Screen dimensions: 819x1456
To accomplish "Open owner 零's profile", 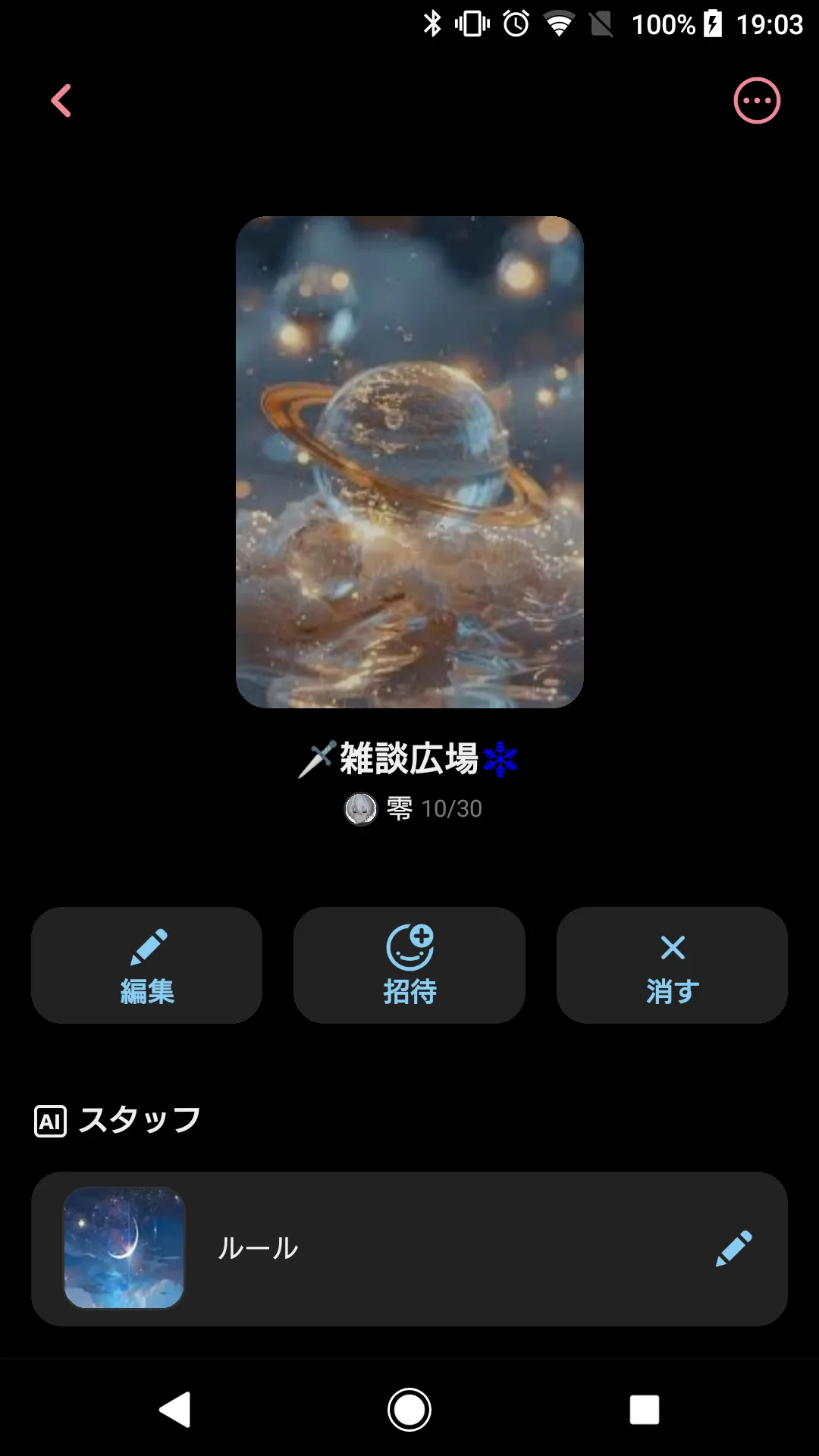I will click(x=379, y=809).
